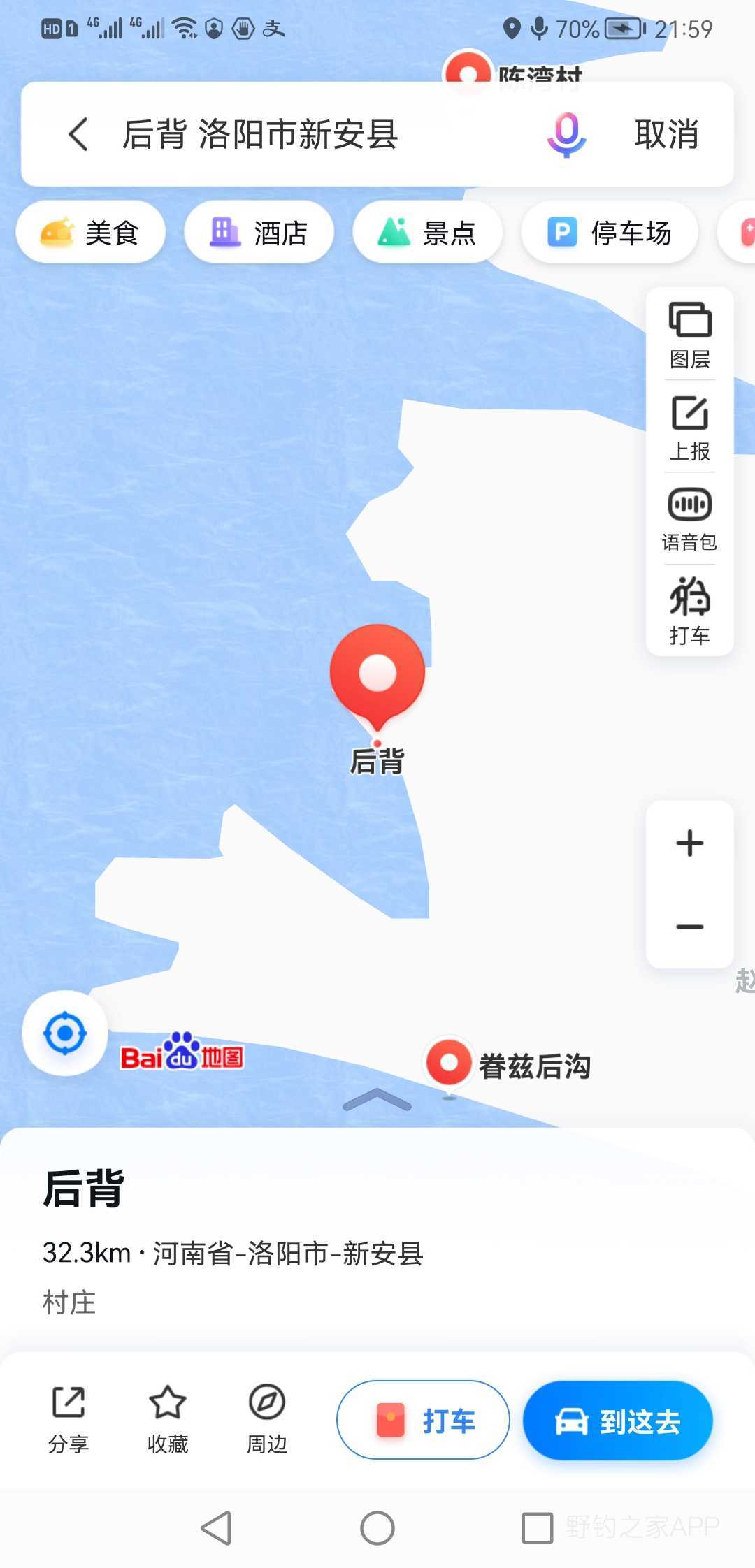Save 后背 with 收藏
This screenshot has height=1568, width=755.
pos(168,1420)
